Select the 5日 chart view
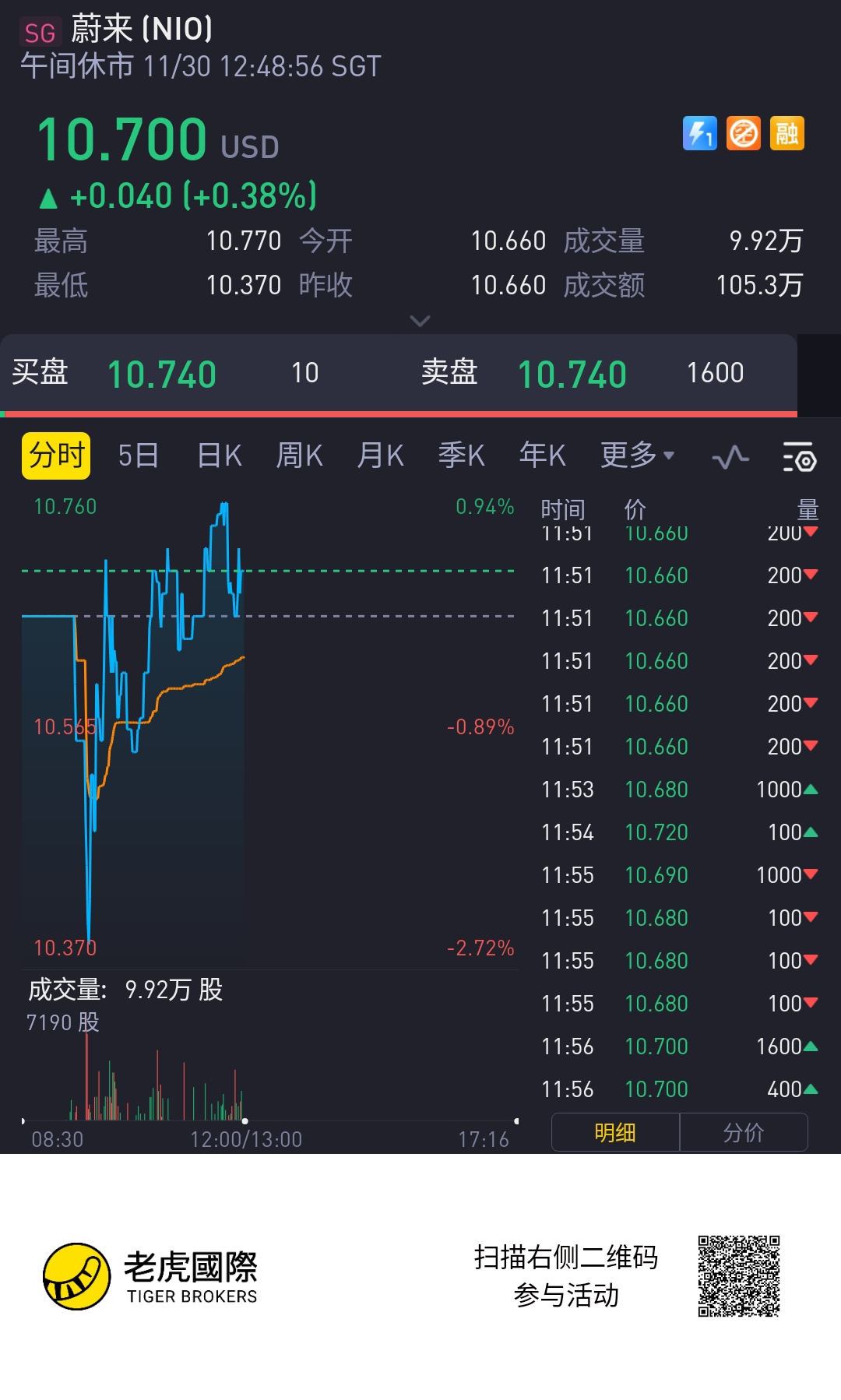841x1400 pixels. [138, 456]
